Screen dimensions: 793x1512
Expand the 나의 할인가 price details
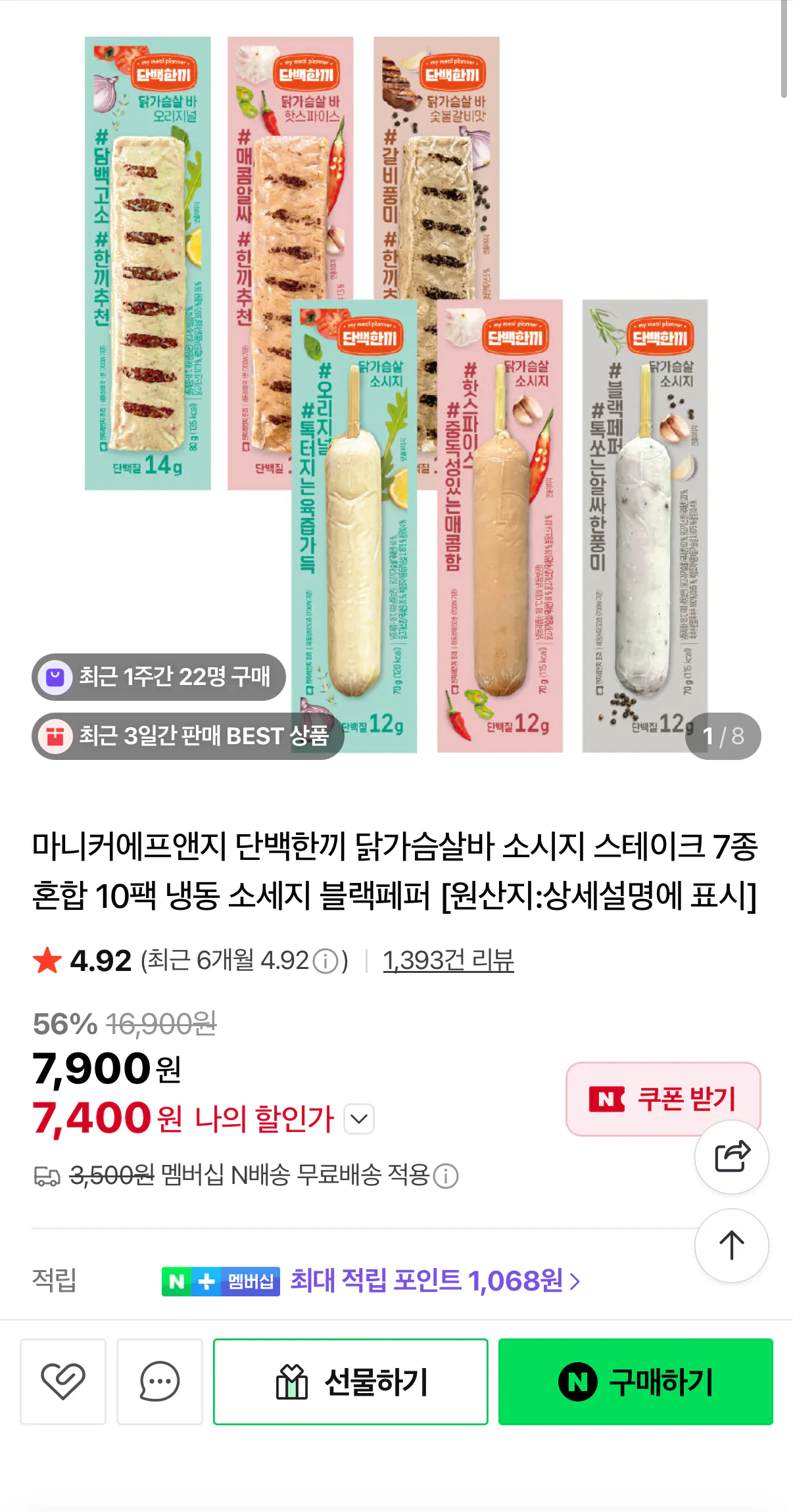[358, 1118]
